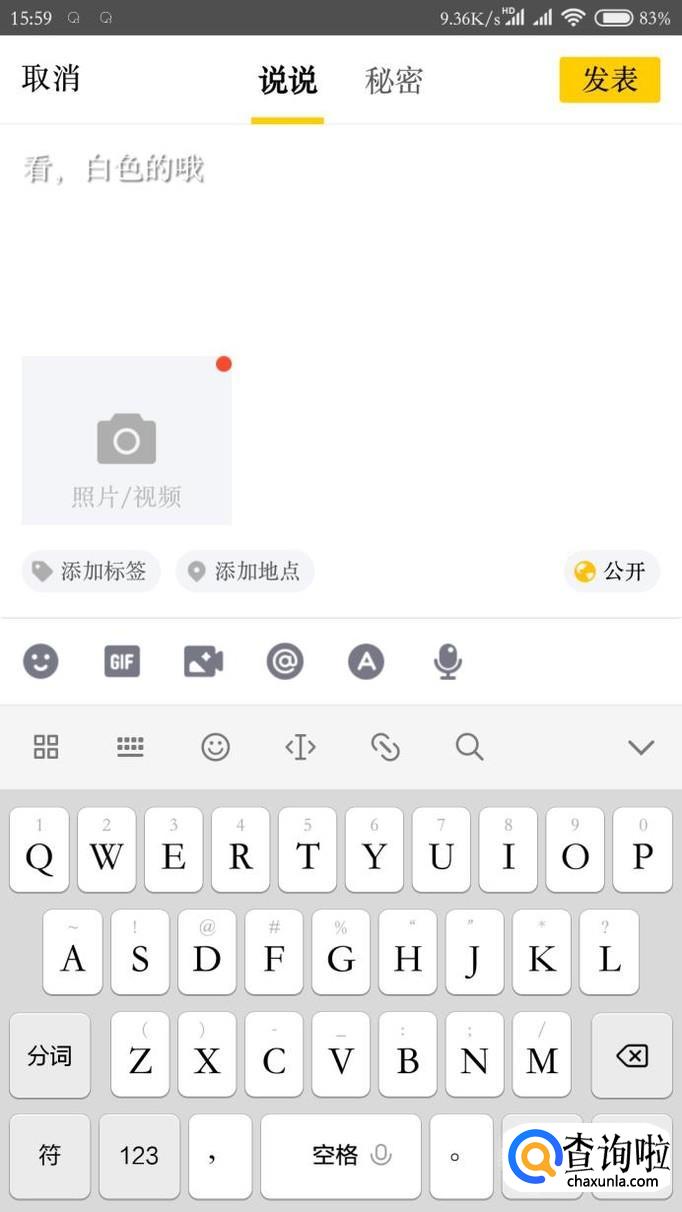Insert a GIF from the toolbar
The height and width of the screenshot is (1212, 682).
[122, 661]
